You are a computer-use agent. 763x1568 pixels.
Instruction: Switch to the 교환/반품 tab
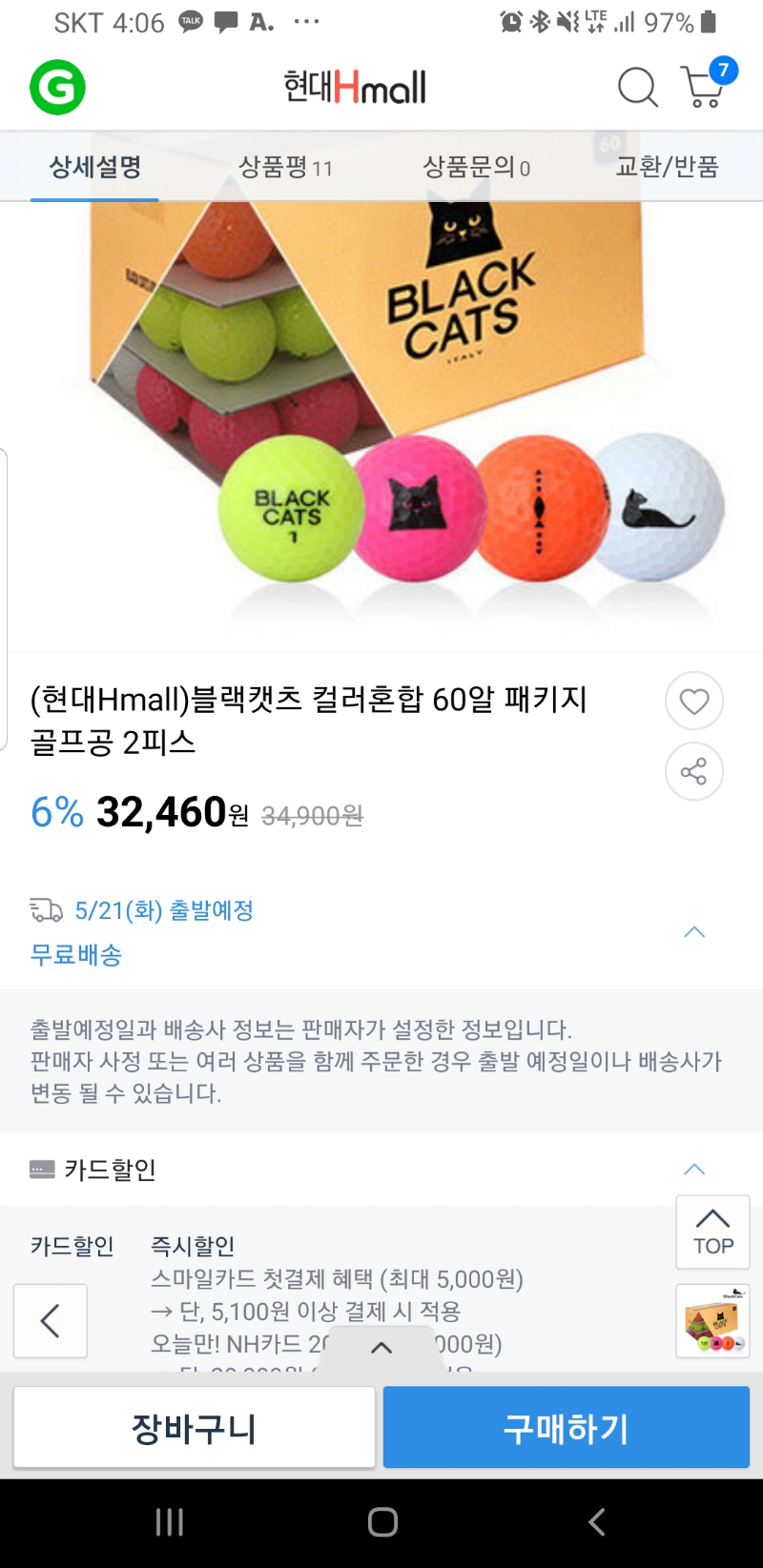(667, 168)
